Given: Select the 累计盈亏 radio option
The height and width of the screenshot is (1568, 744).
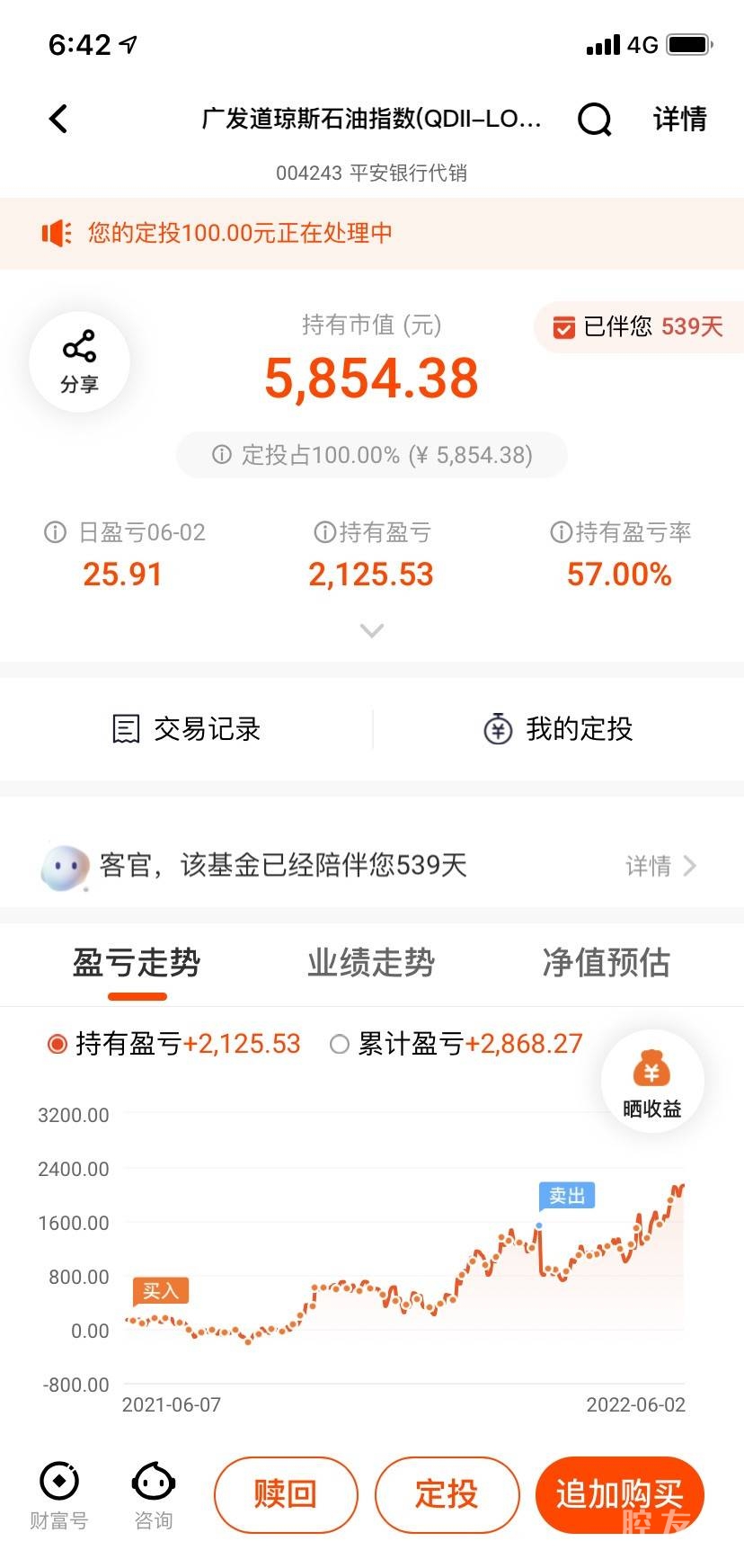Looking at the screenshot, I should pos(340,1044).
